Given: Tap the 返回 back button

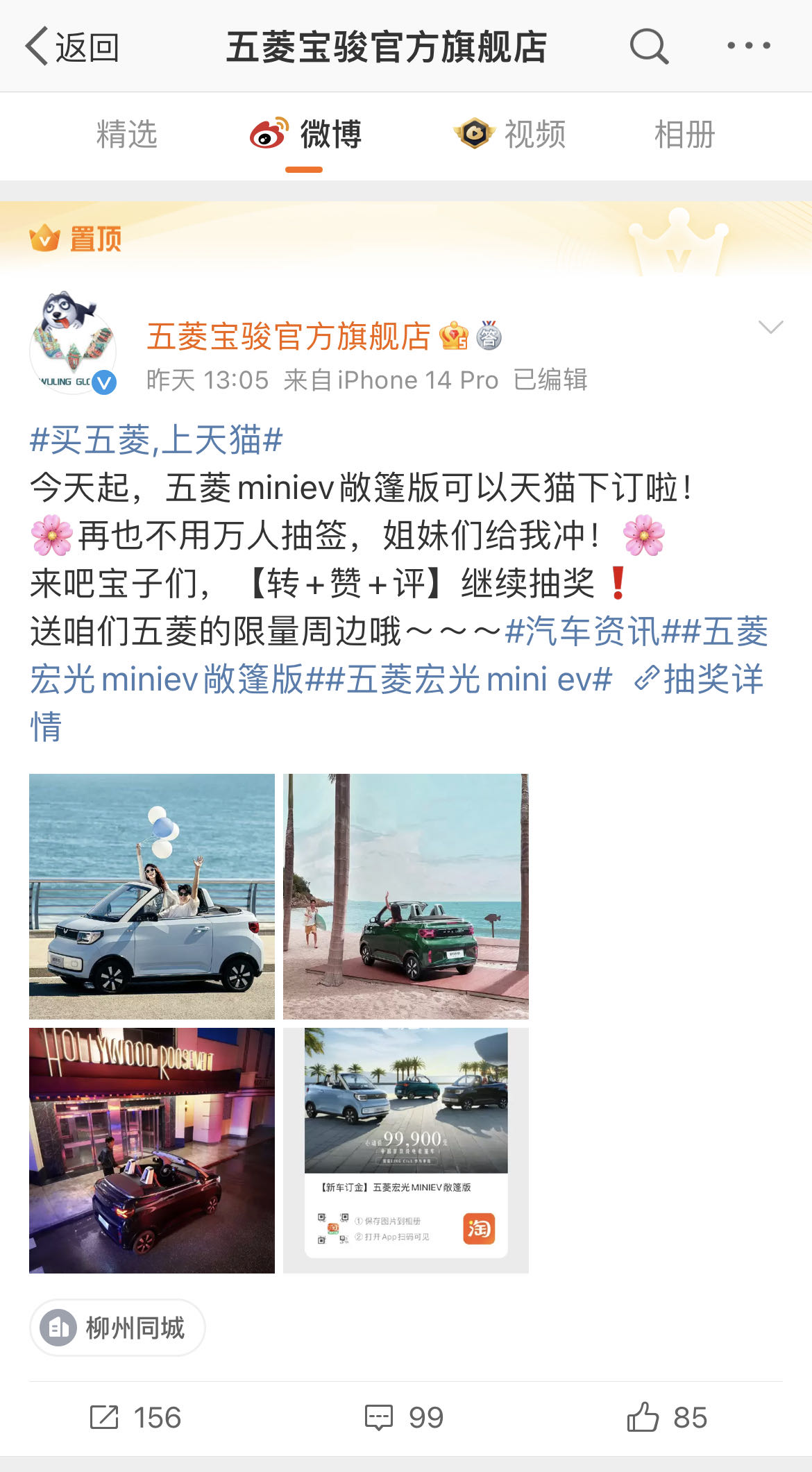Looking at the screenshot, I should coord(72,47).
